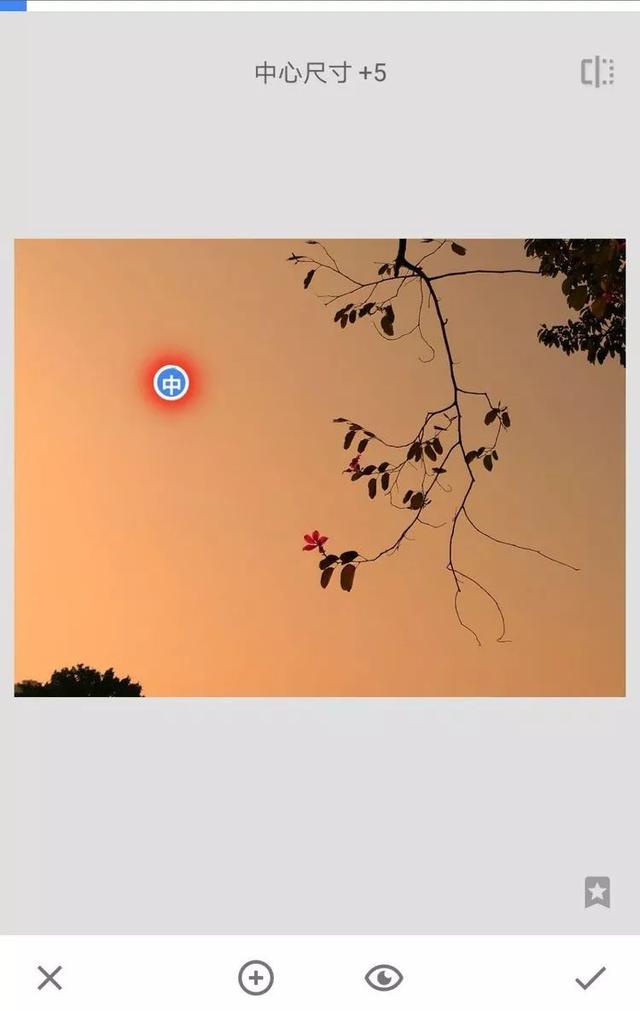The height and width of the screenshot is (1011, 640).
Task: Apply changes with the checkmark
Action: click(590, 977)
